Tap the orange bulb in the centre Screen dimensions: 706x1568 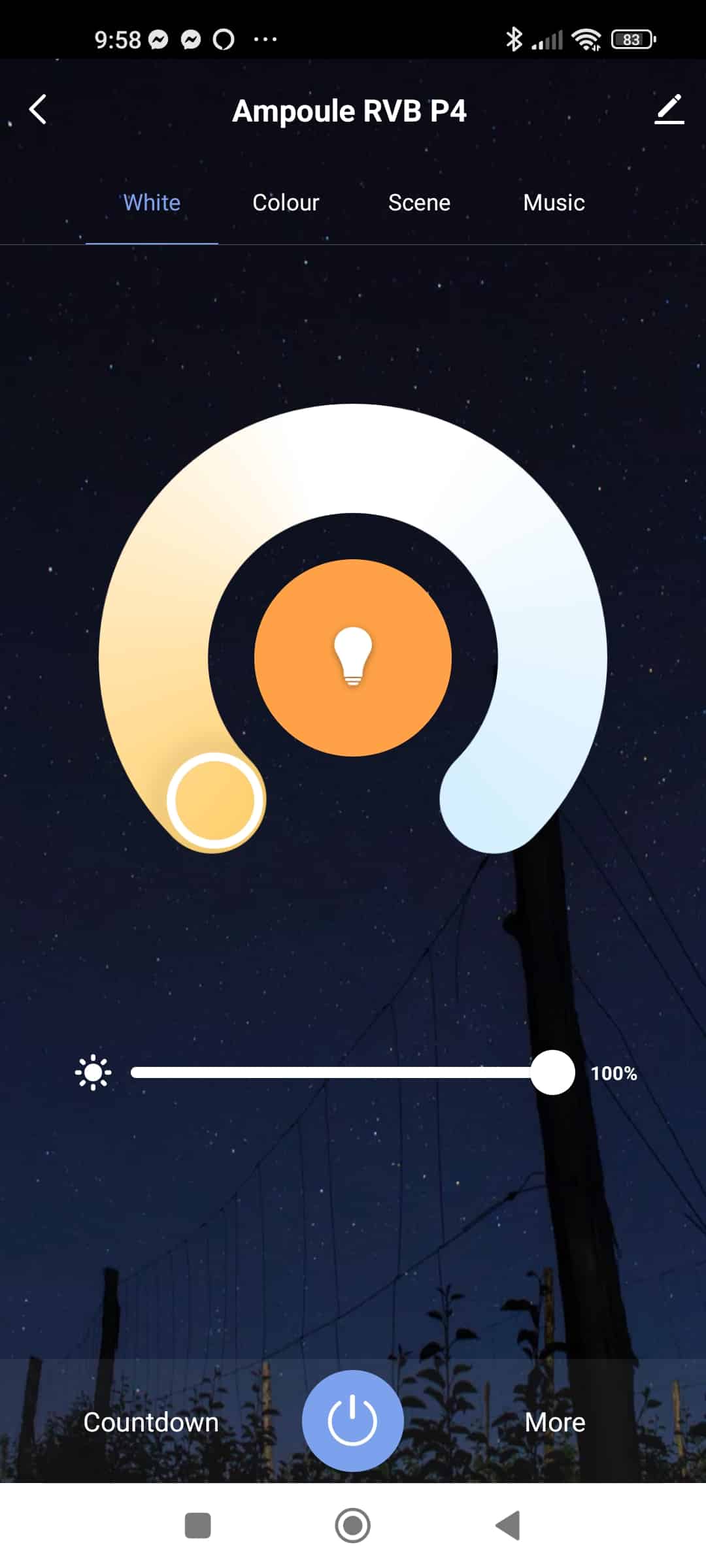[353, 657]
